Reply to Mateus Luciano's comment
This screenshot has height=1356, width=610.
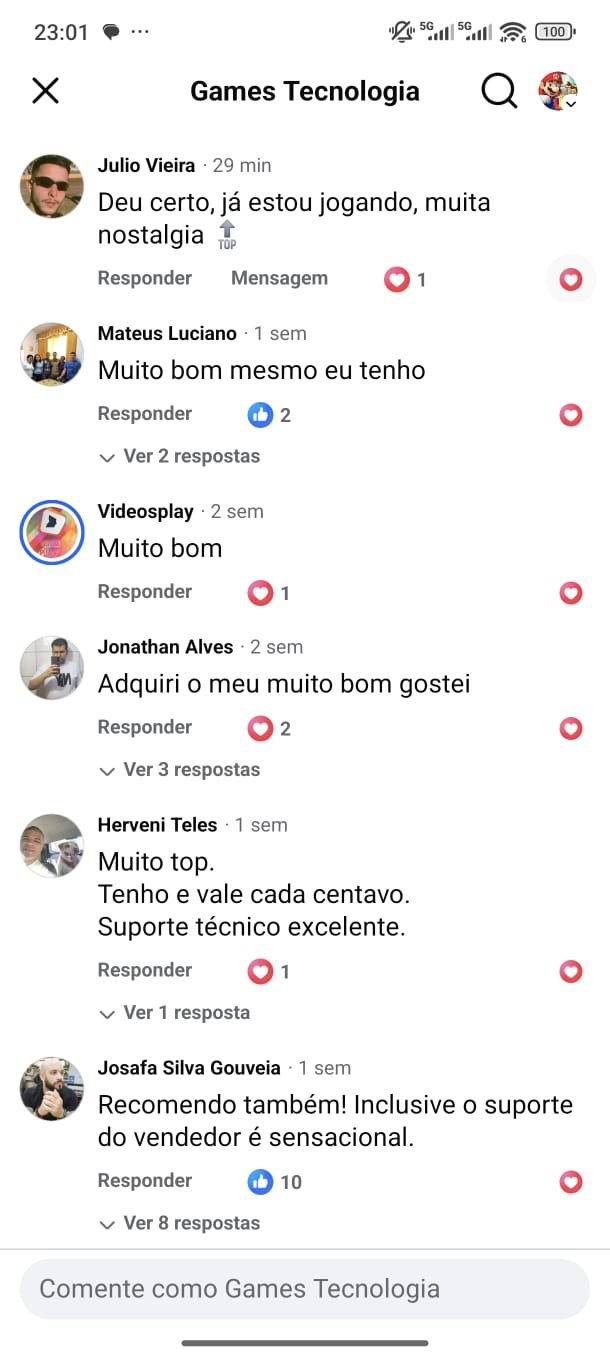tap(144, 413)
